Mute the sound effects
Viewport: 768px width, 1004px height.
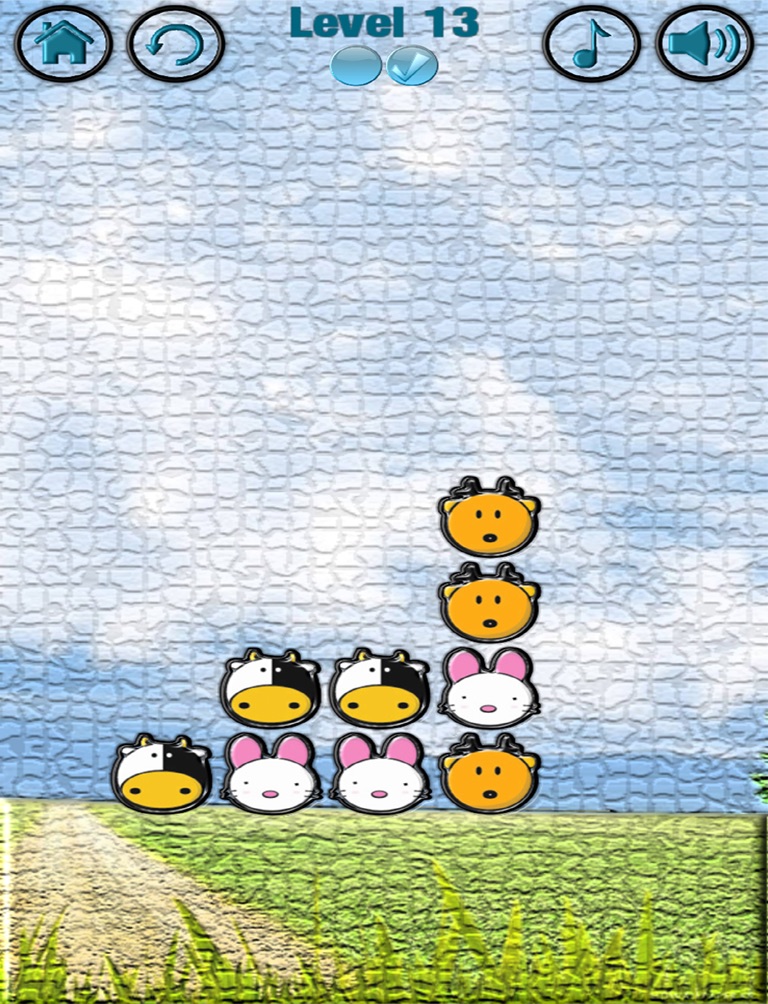coord(705,43)
